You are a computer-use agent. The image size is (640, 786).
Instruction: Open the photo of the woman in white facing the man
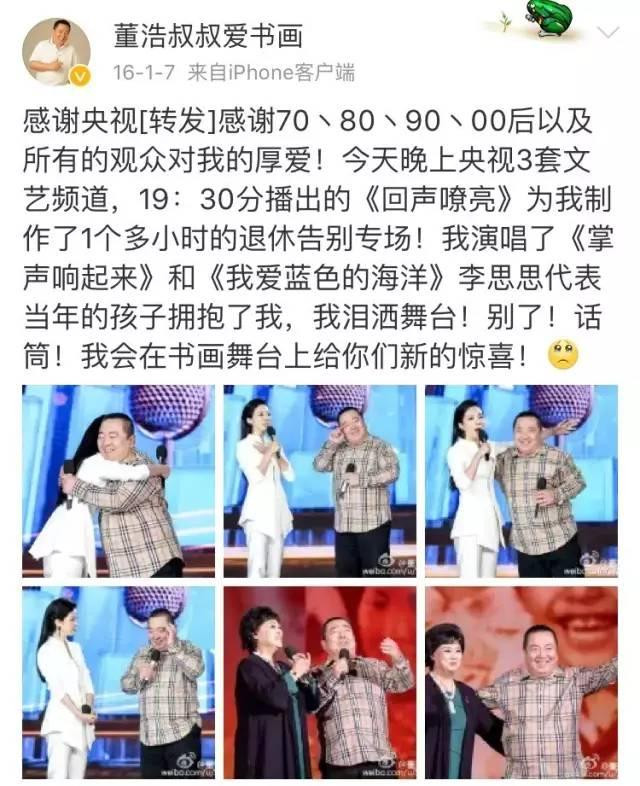coord(117,681)
